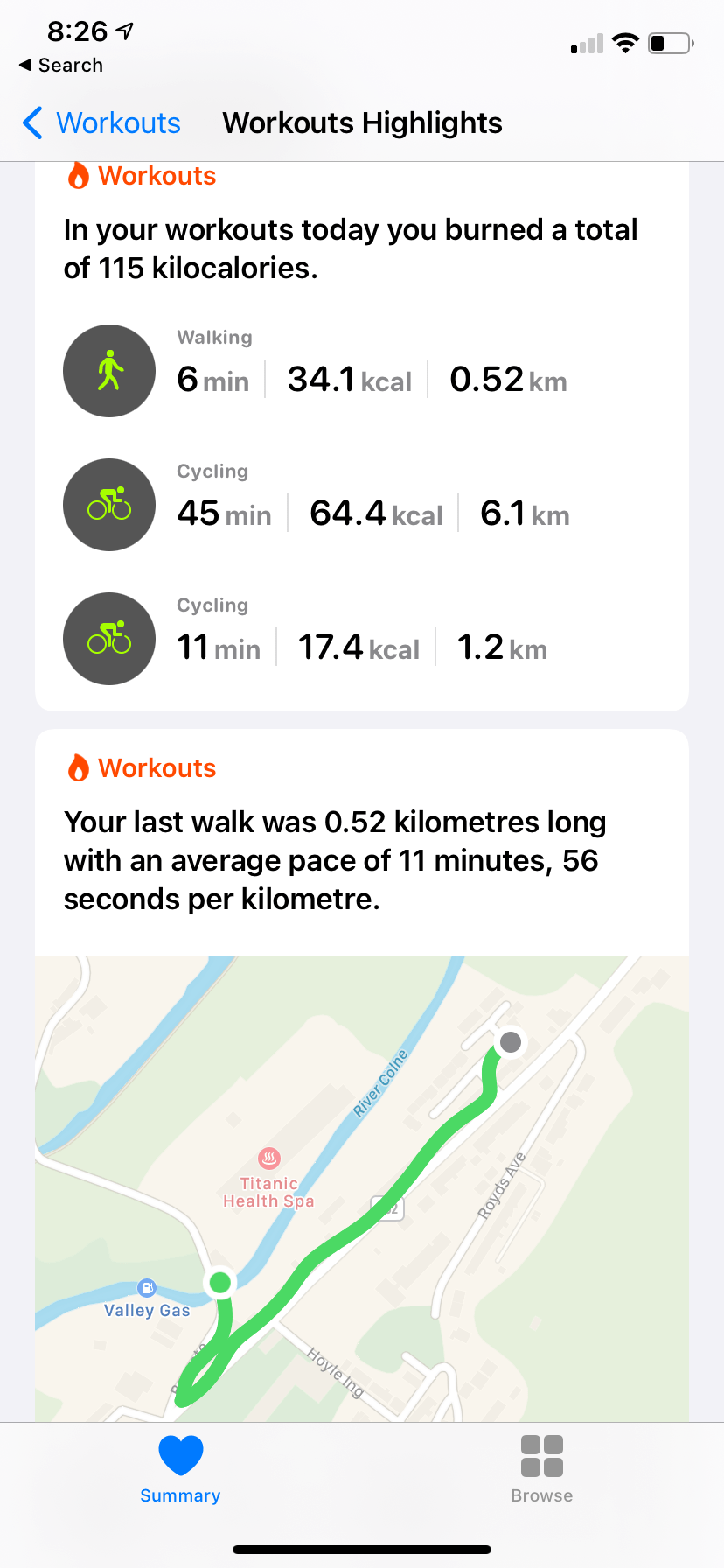
Task: Open the 45 min Cycling workout
Action: [x=361, y=506]
